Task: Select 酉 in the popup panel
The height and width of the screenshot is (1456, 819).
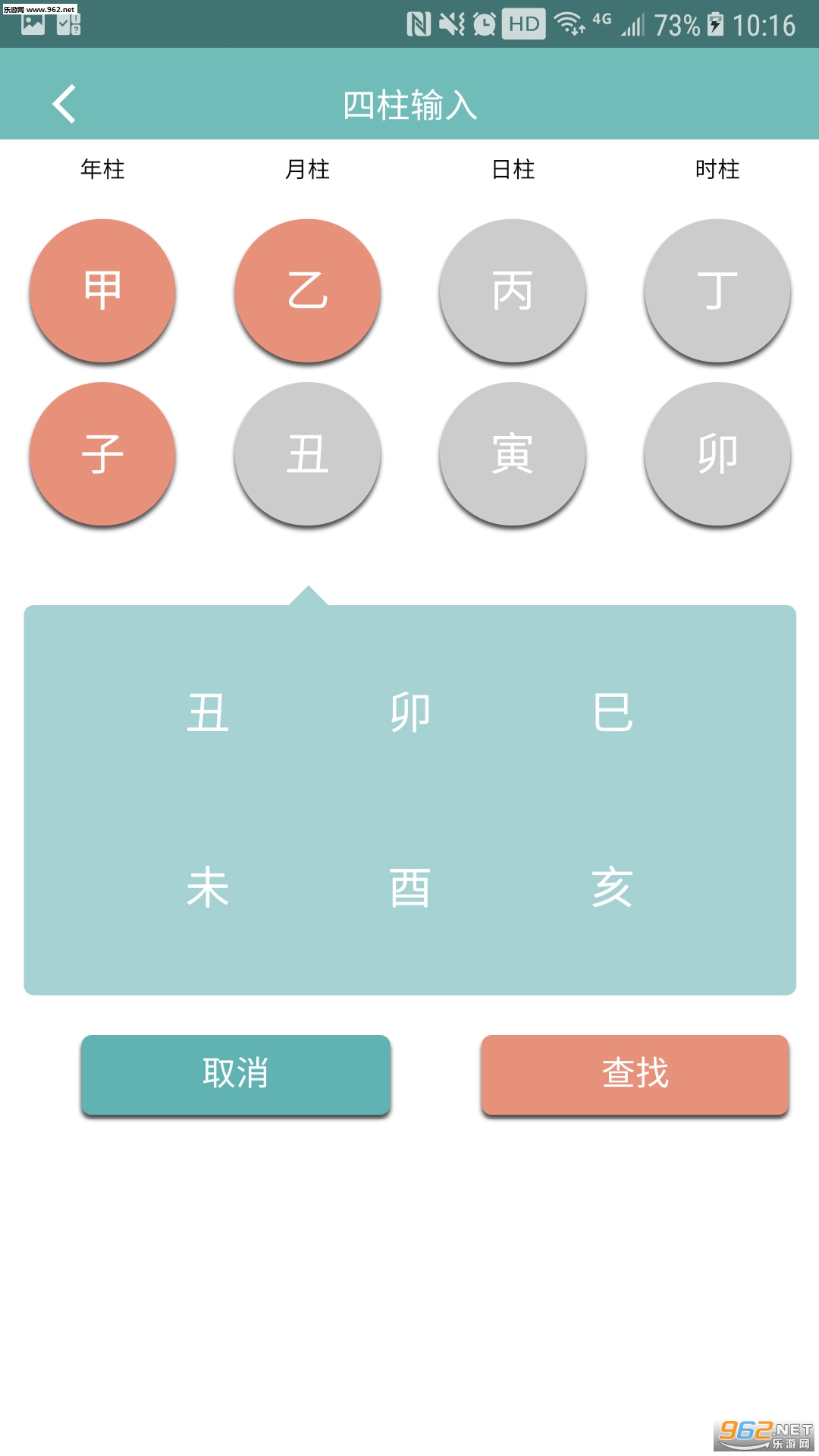Action: 410,888
